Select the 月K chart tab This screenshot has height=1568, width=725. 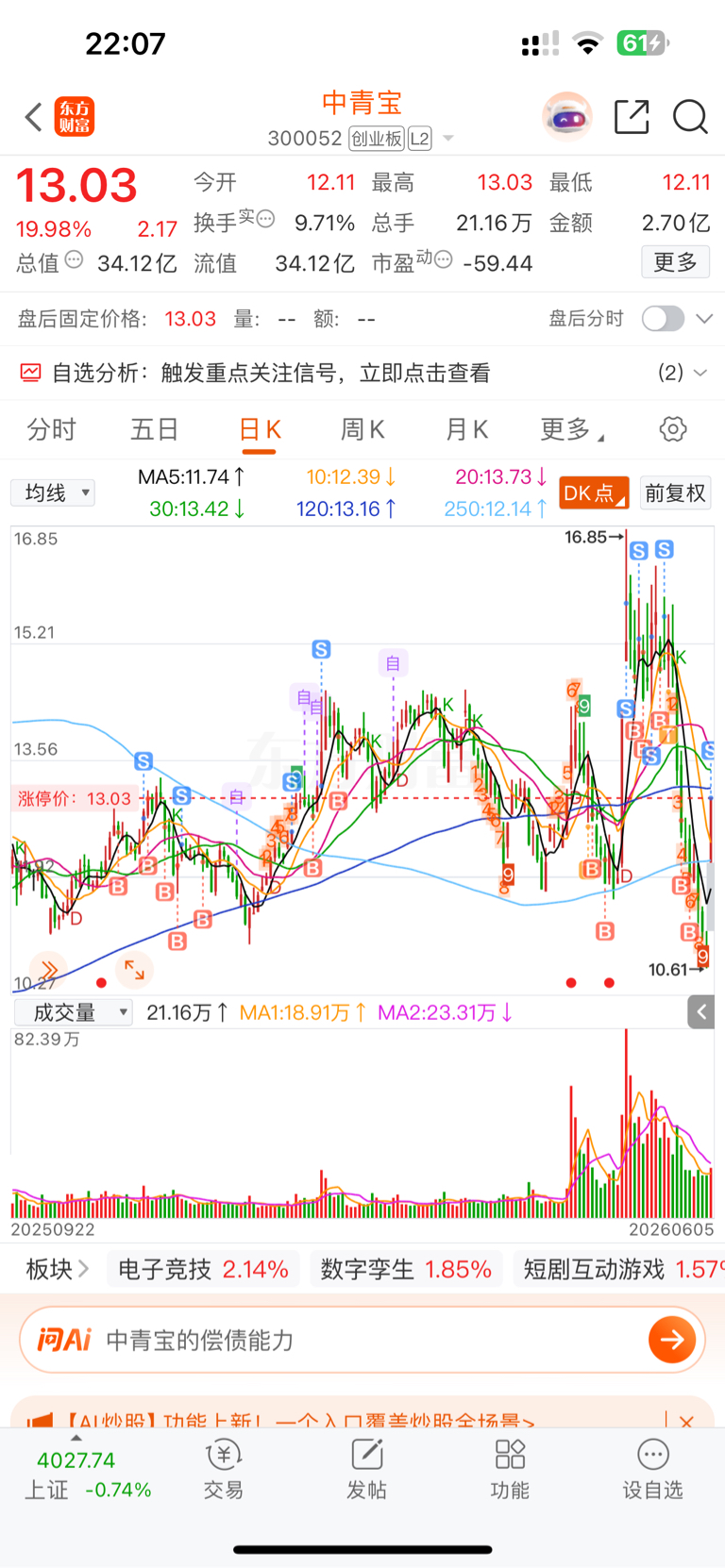(x=466, y=430)
